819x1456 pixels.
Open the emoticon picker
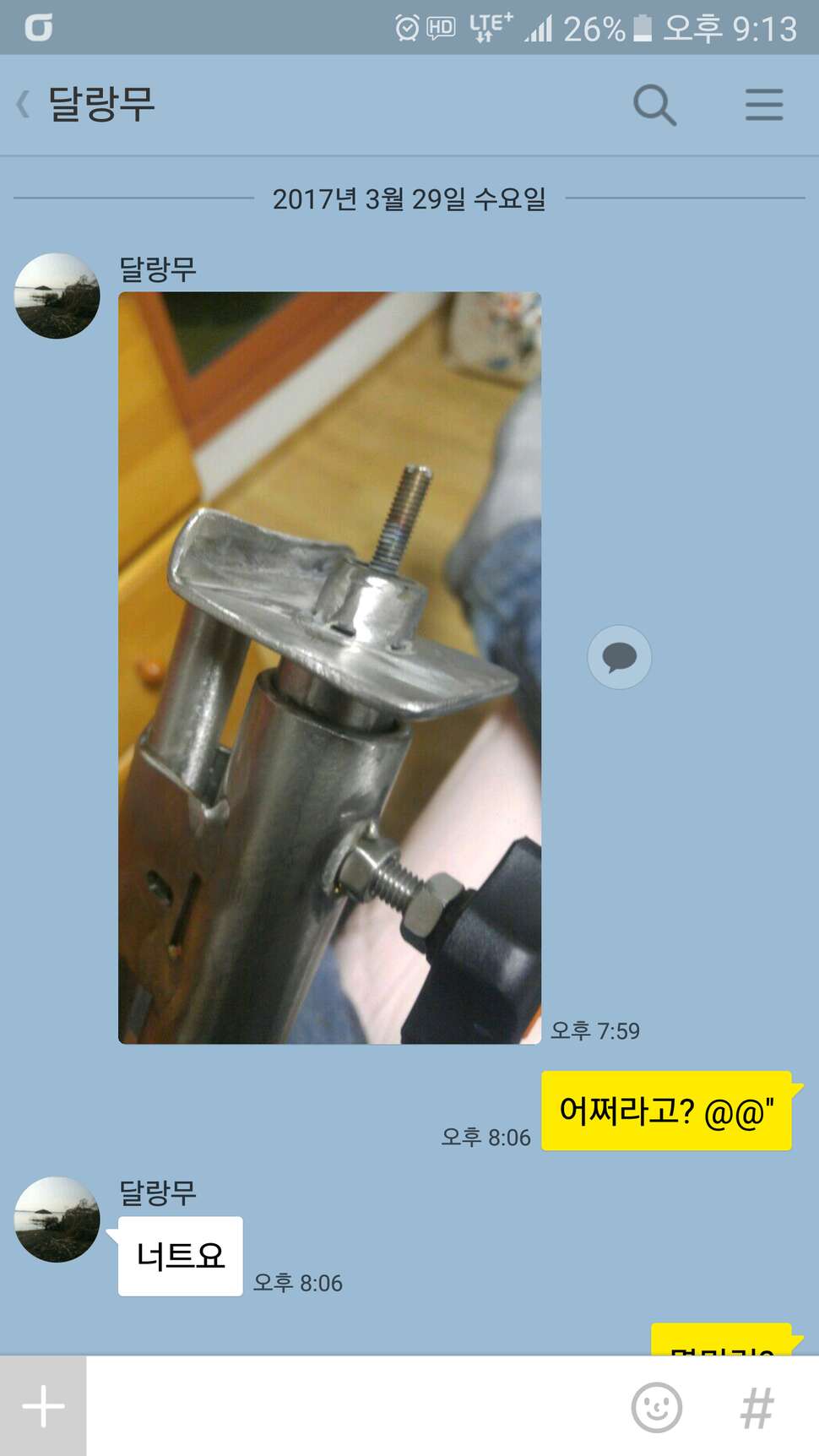coord(657,1407)
